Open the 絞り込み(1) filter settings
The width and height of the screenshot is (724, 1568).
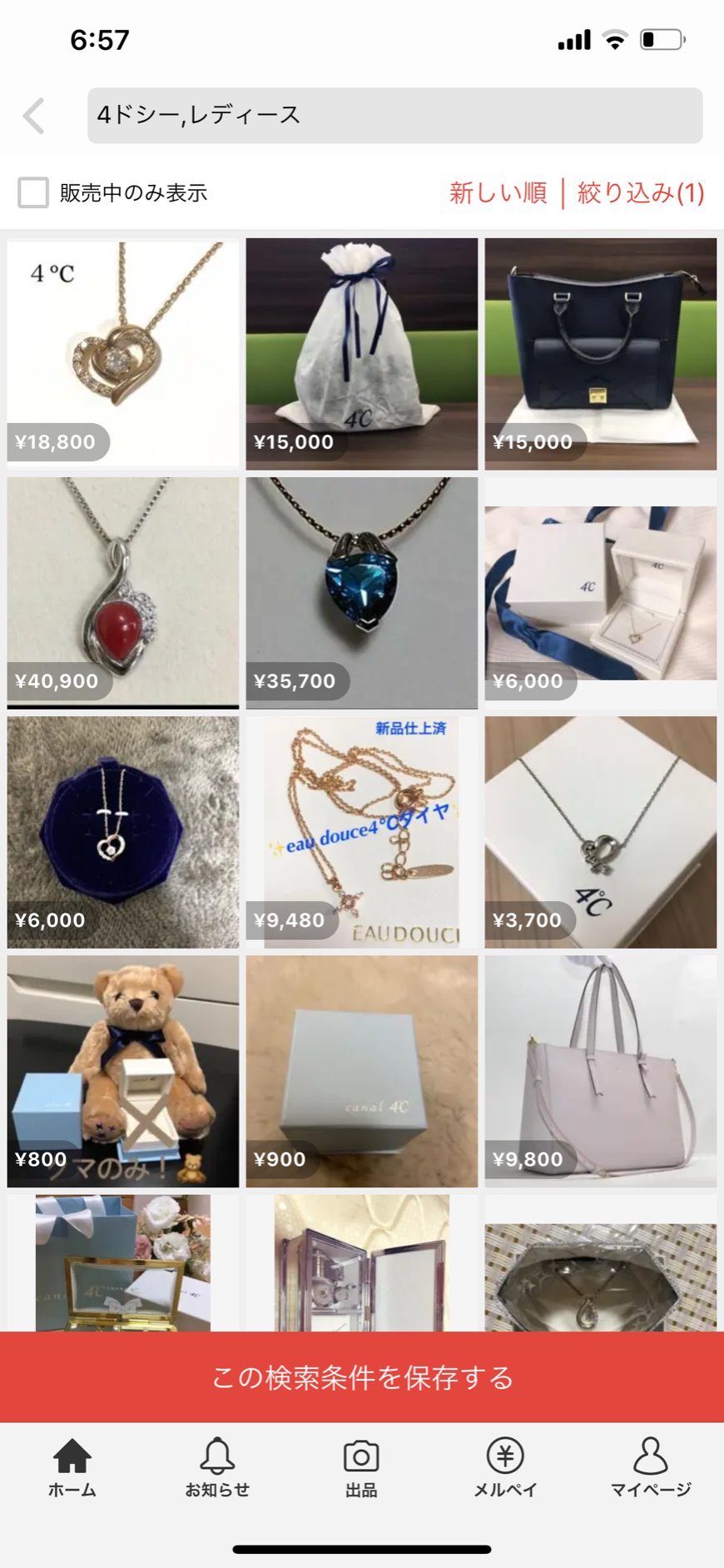pos(641,193)
